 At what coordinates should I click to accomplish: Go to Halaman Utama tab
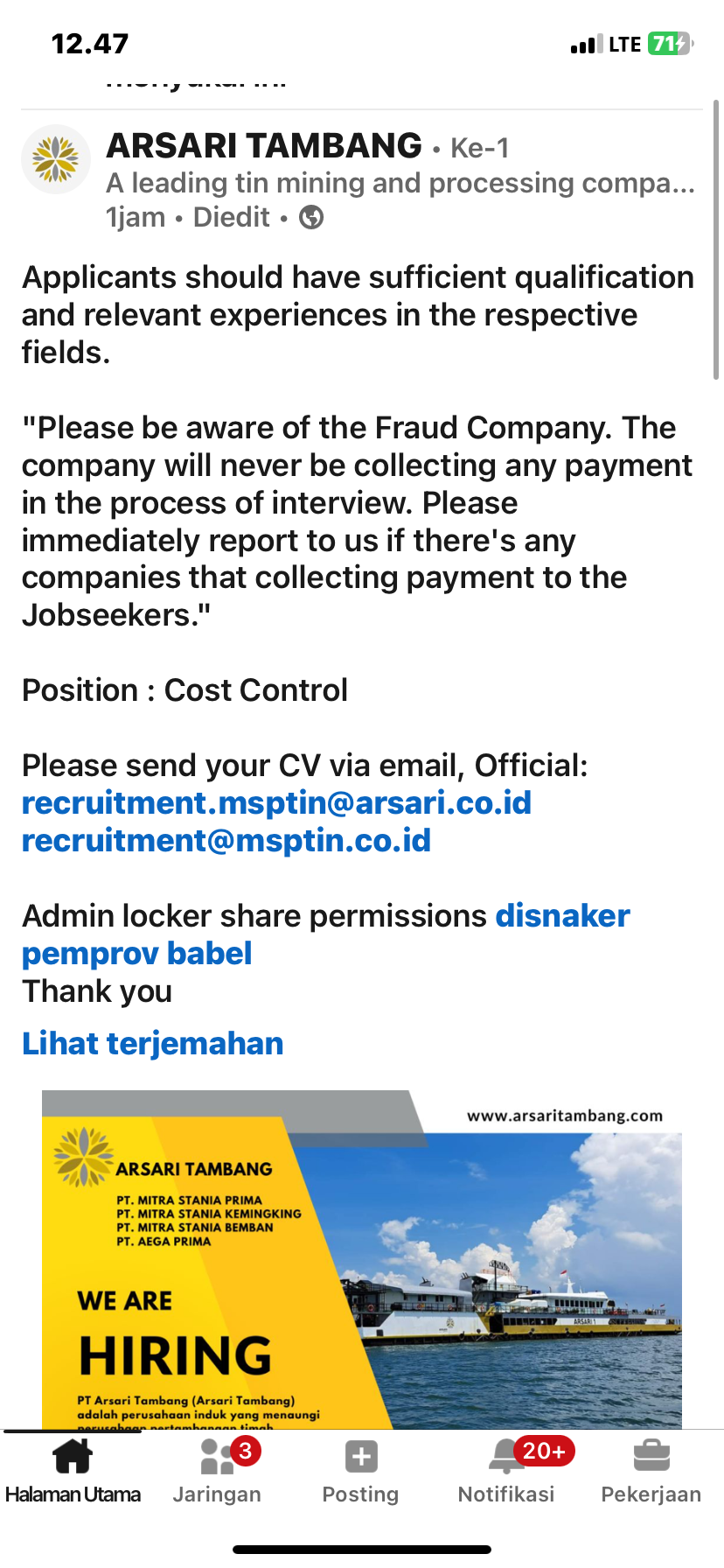73,1472
